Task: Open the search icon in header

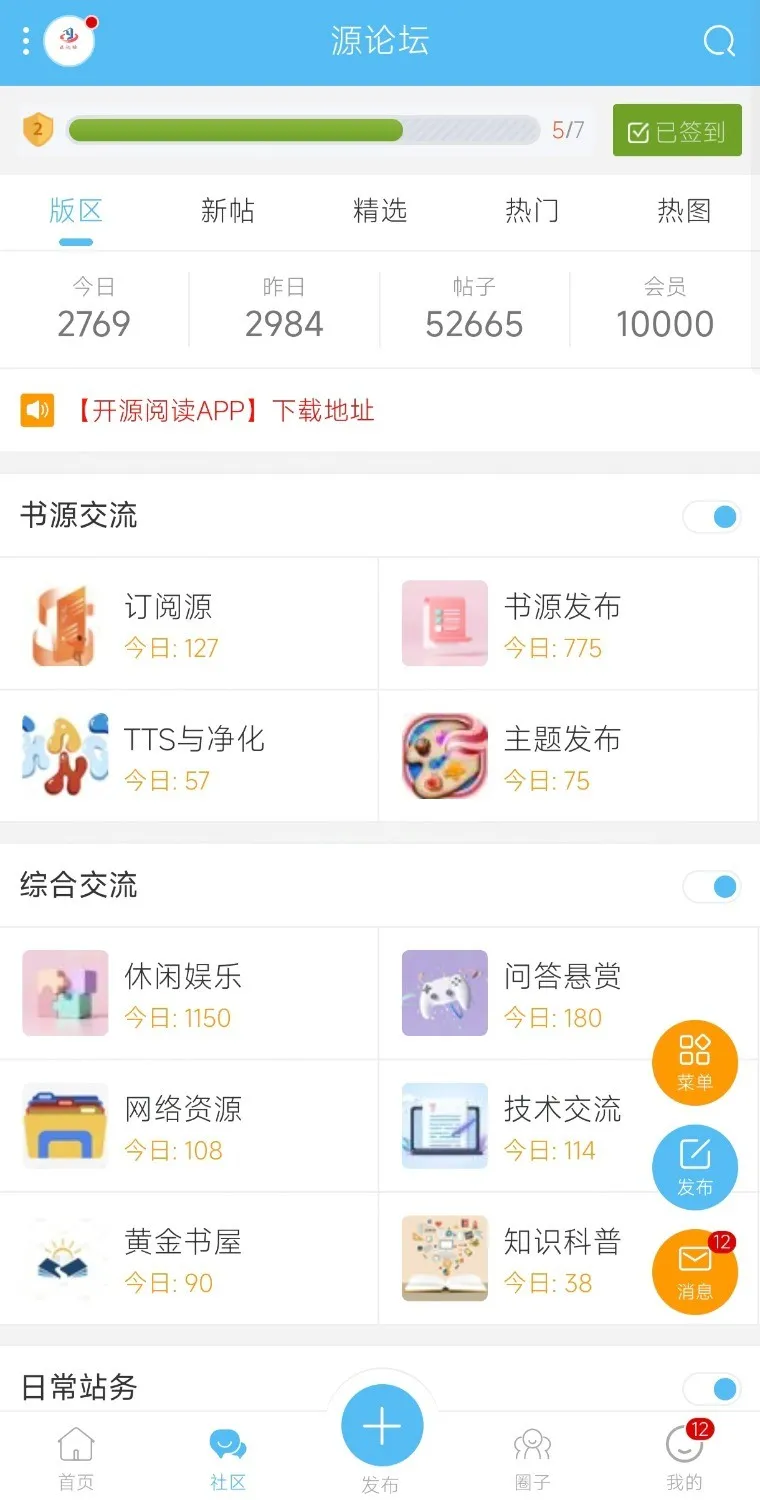Action: [x=719, y=41]
